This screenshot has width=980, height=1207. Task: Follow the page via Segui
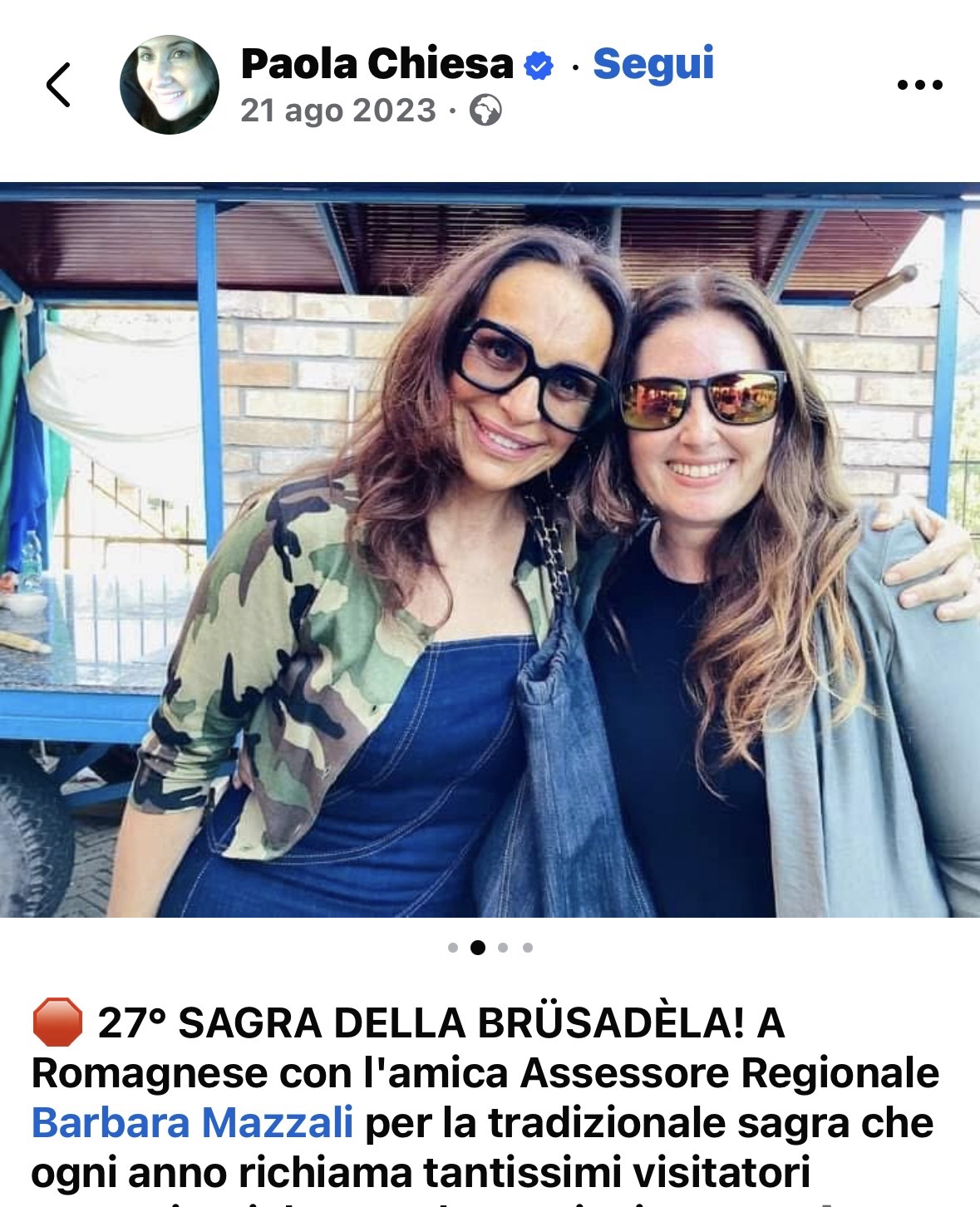pyautogui.click(x=653, y=64)
